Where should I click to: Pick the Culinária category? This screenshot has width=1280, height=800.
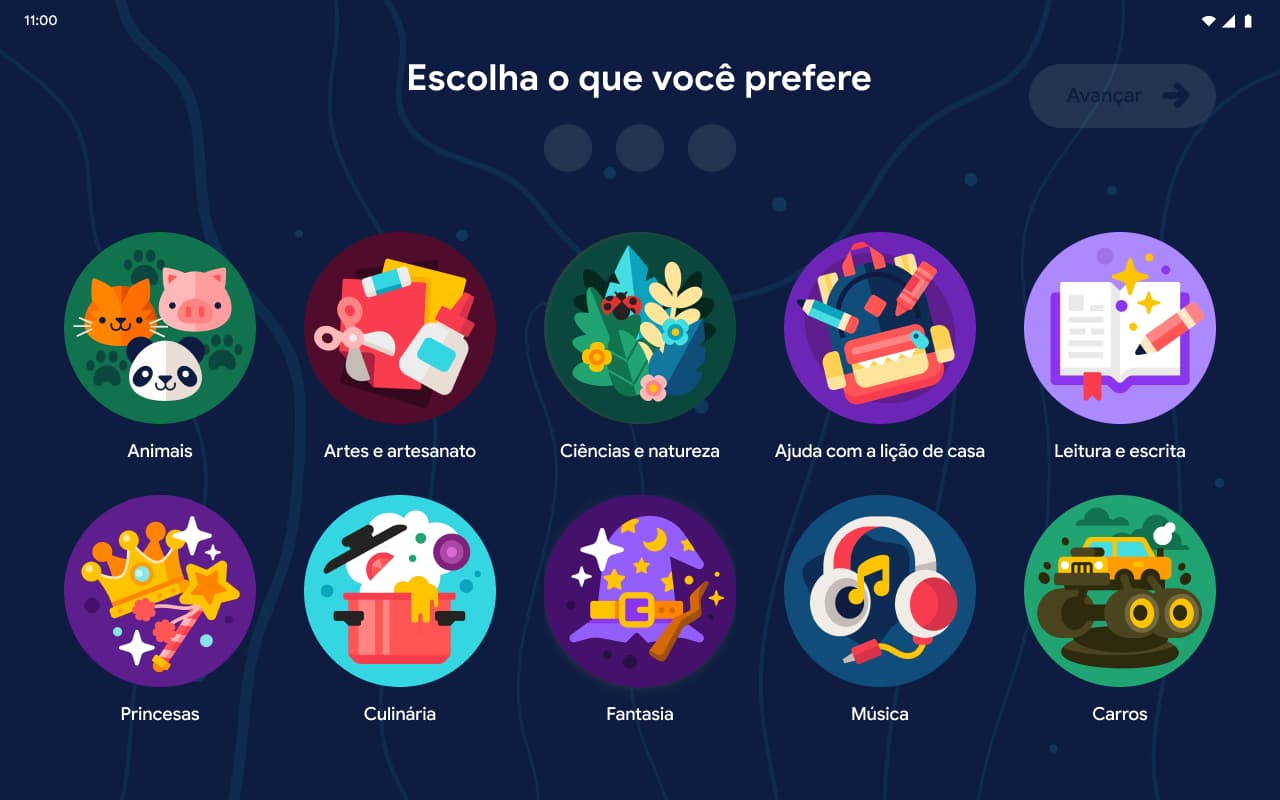(x=400, y=591)
